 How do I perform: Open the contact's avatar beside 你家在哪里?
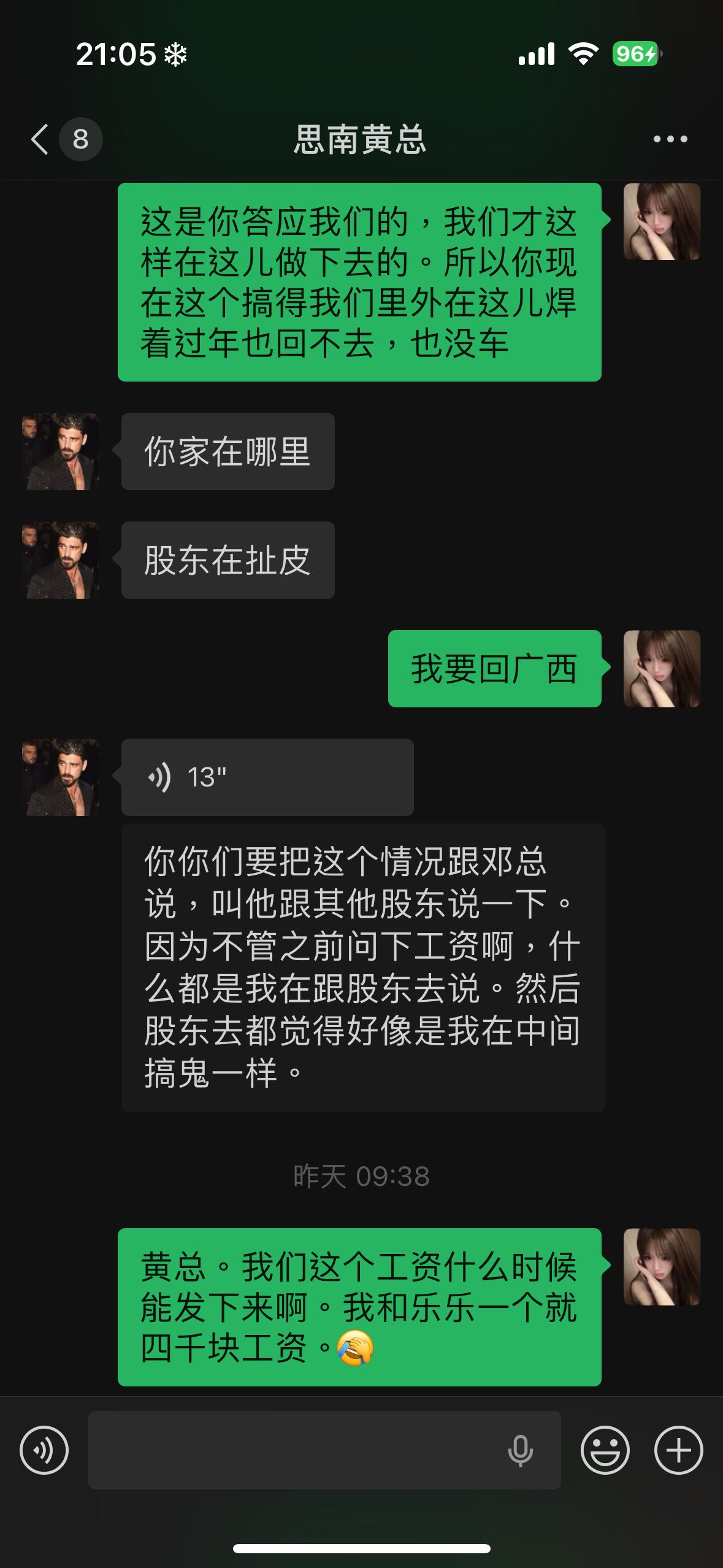61,452
